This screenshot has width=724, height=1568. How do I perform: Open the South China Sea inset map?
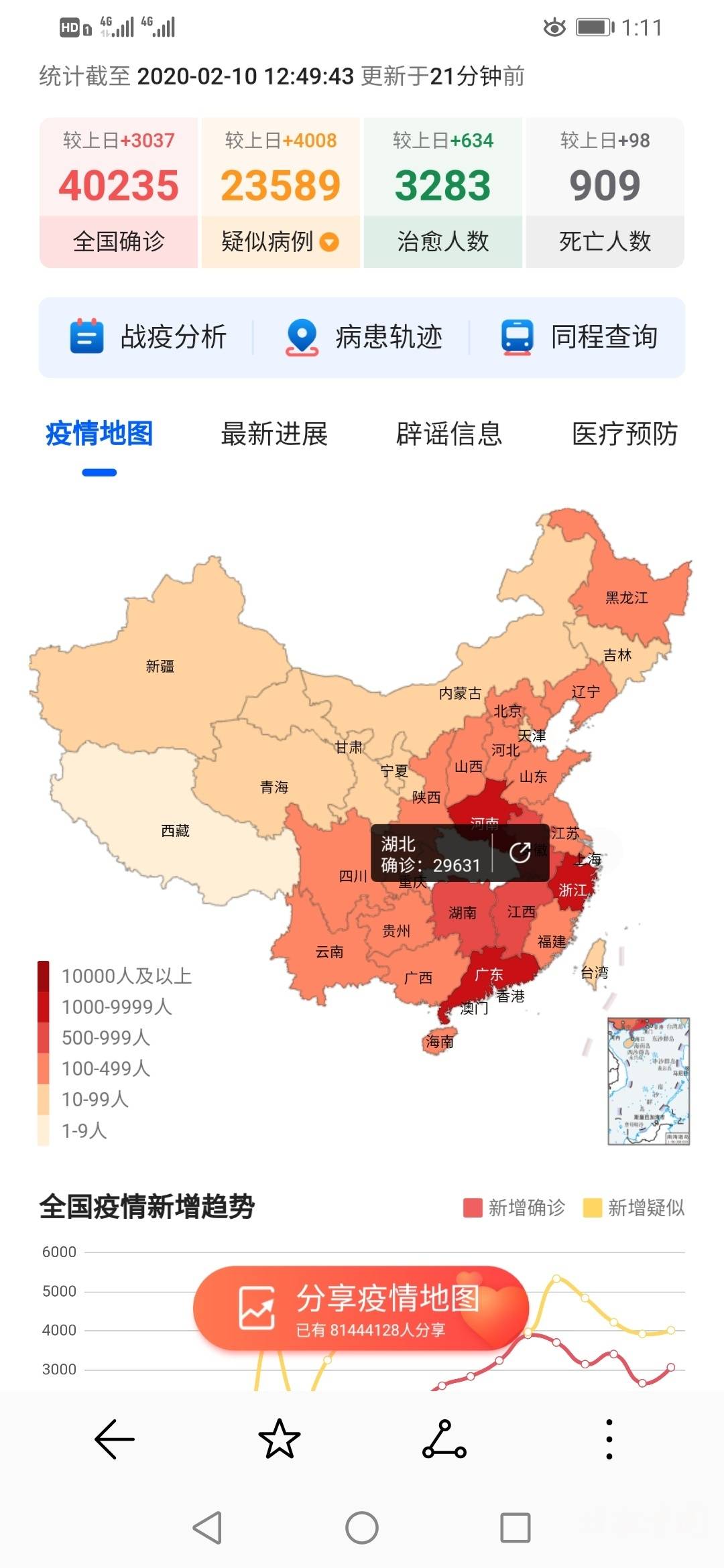648,1082
